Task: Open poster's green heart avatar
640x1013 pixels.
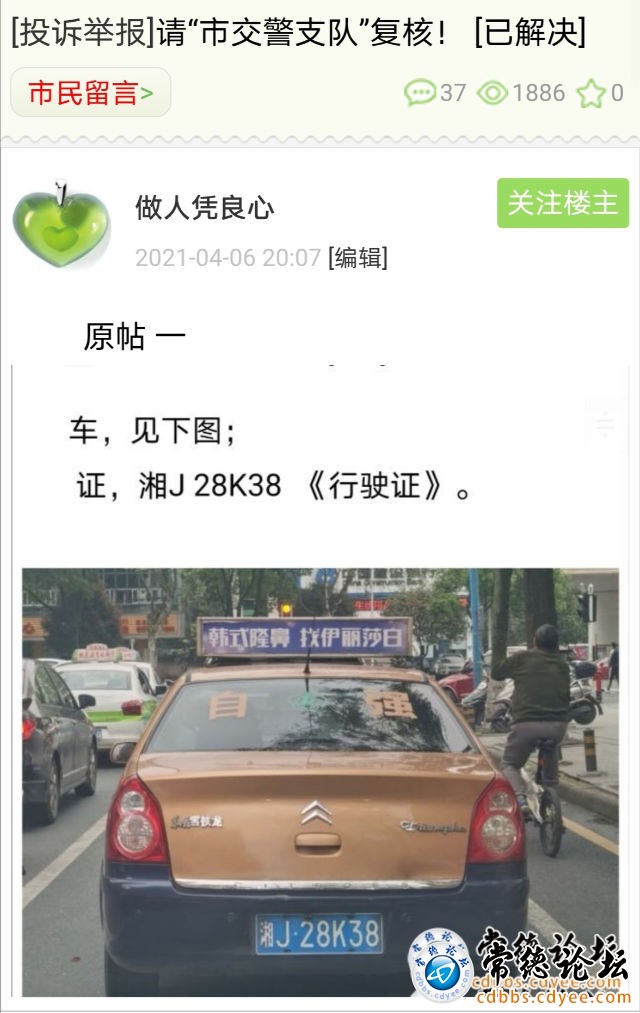Action: [61, 224]
